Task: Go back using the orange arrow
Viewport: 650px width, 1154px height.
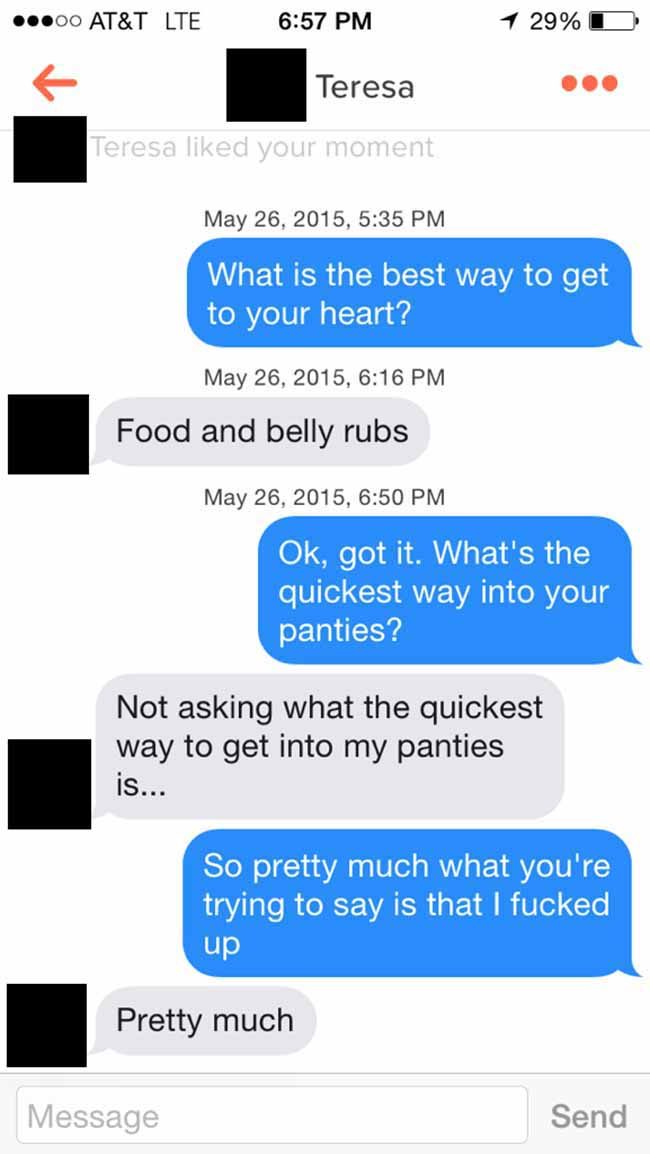Action: coord(54,85)
